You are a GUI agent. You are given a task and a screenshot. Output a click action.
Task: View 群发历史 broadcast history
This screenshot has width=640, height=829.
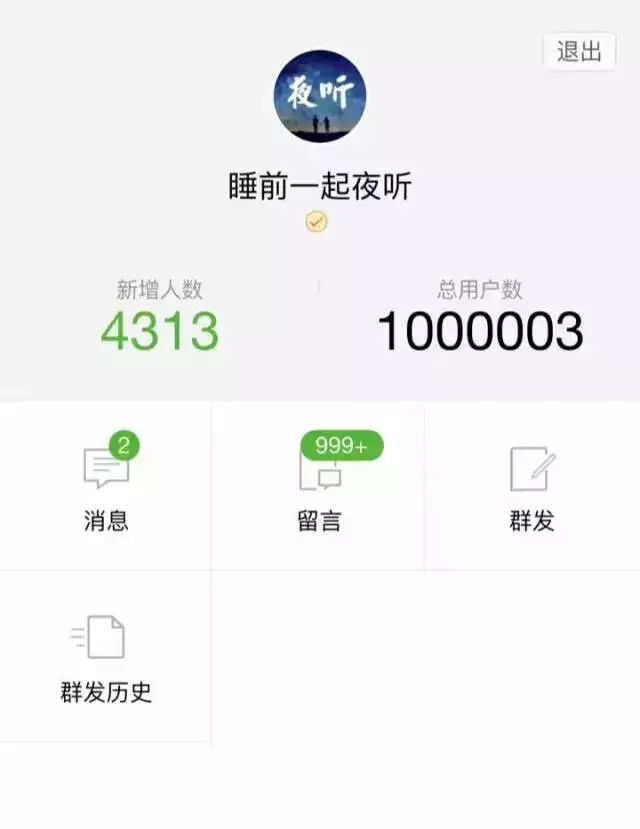point(106,657)
